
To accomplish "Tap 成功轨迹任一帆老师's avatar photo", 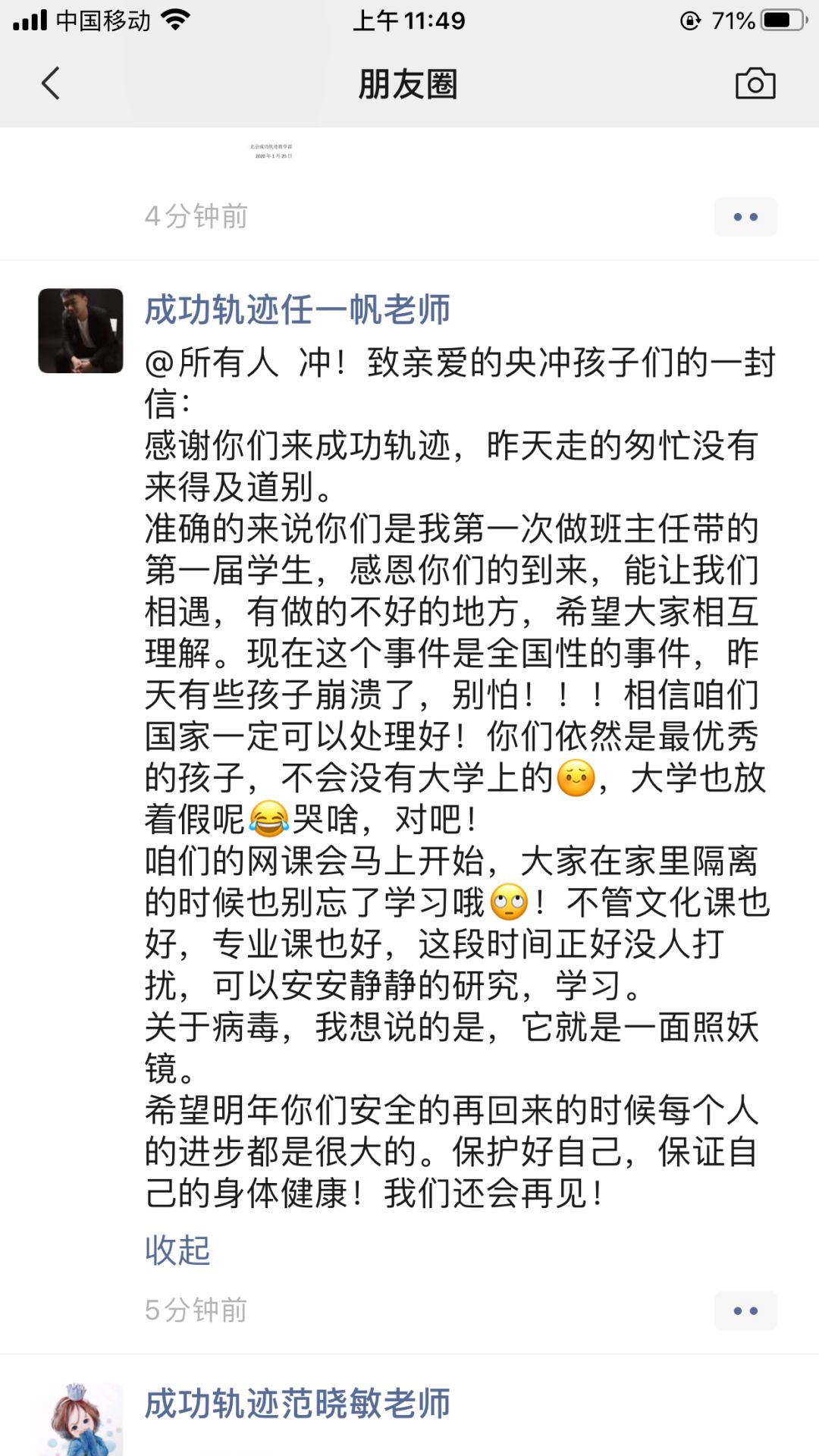I will pos(81,331).
